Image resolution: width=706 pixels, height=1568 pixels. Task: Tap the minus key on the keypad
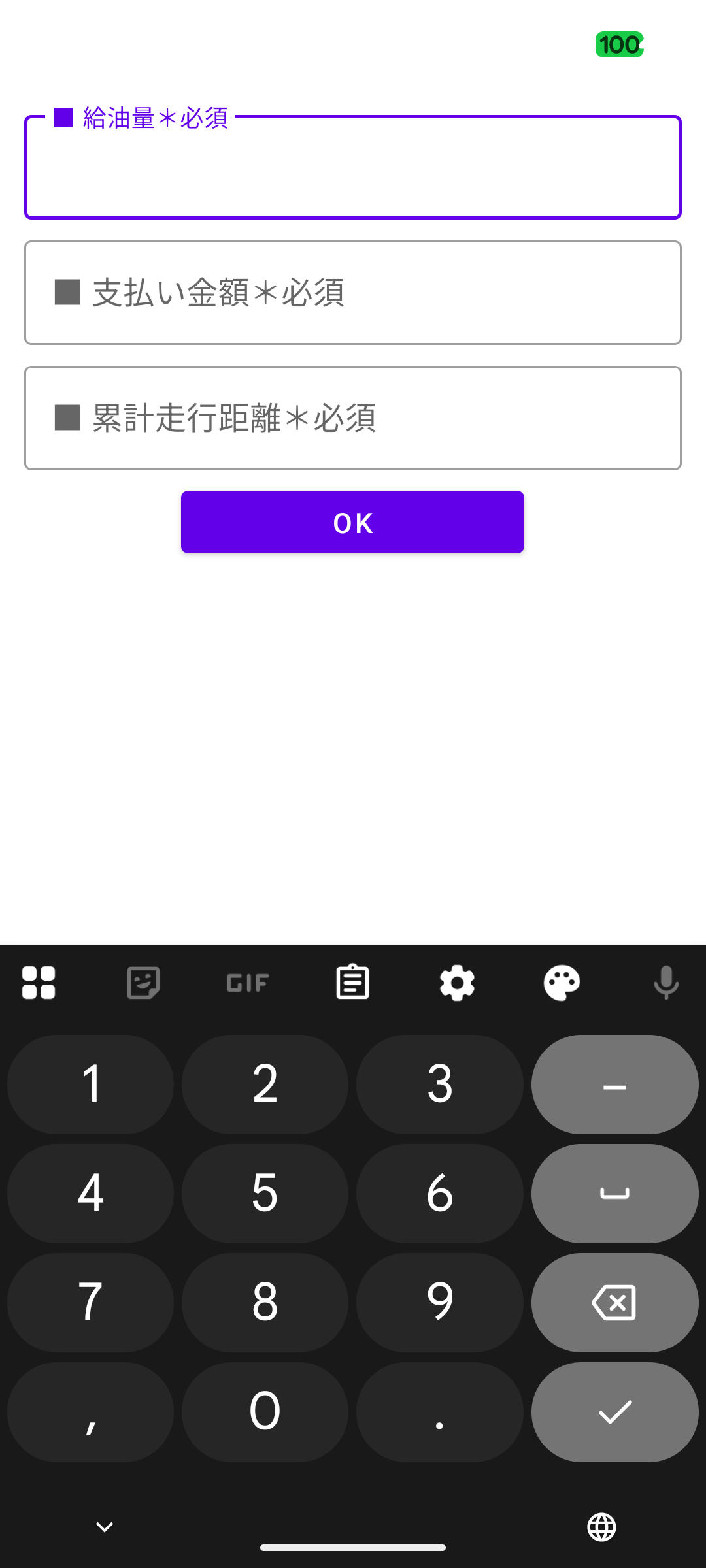[614, 1085]
